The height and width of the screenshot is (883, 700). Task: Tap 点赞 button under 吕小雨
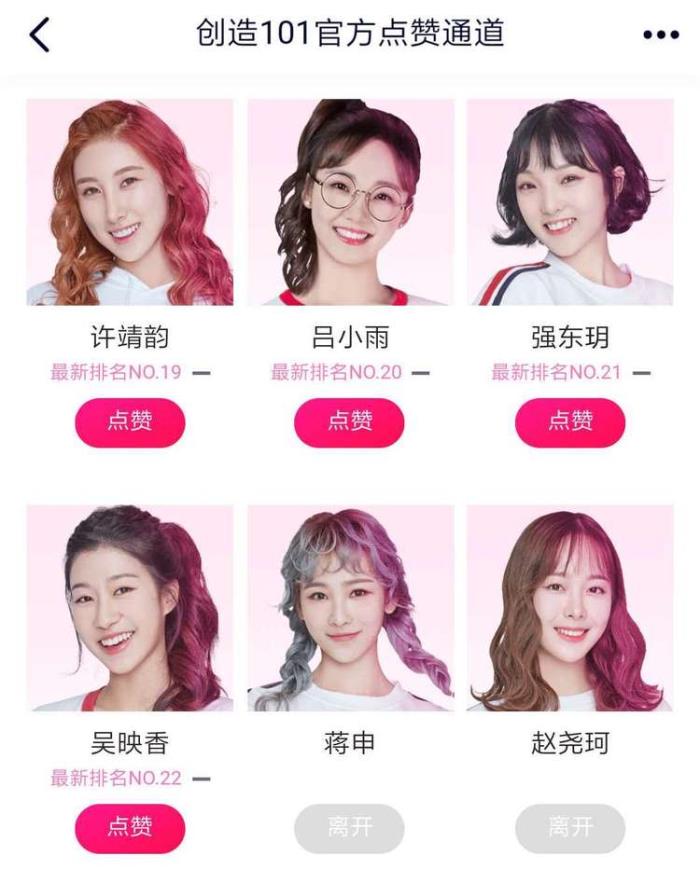(x=349, y=422)
